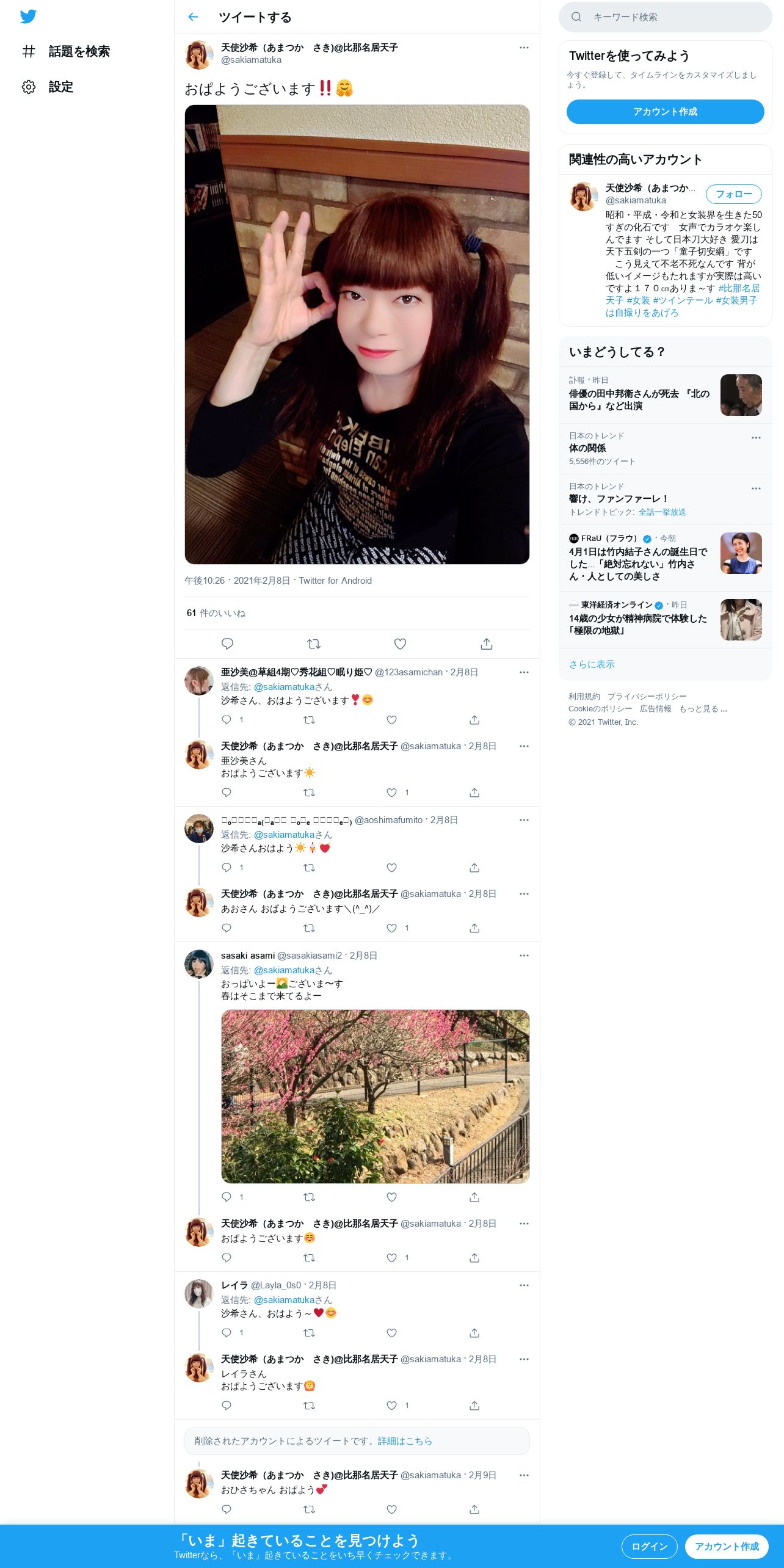Open 詳細はこちら for the deleted account tweet
The height and width of the screenshot is (1568, 784).
tap(405, 1441)
